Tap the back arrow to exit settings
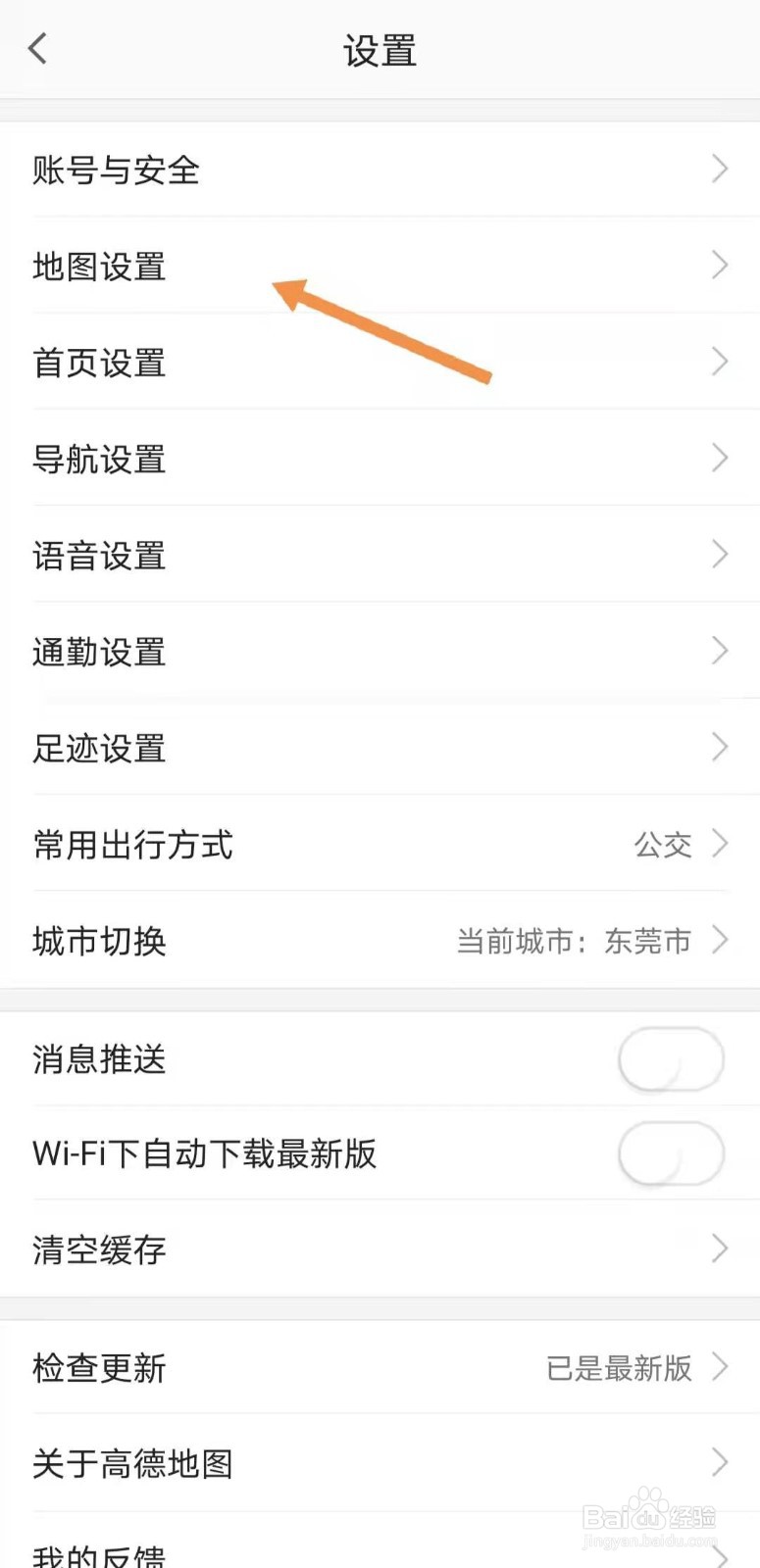 click(37, 47)
